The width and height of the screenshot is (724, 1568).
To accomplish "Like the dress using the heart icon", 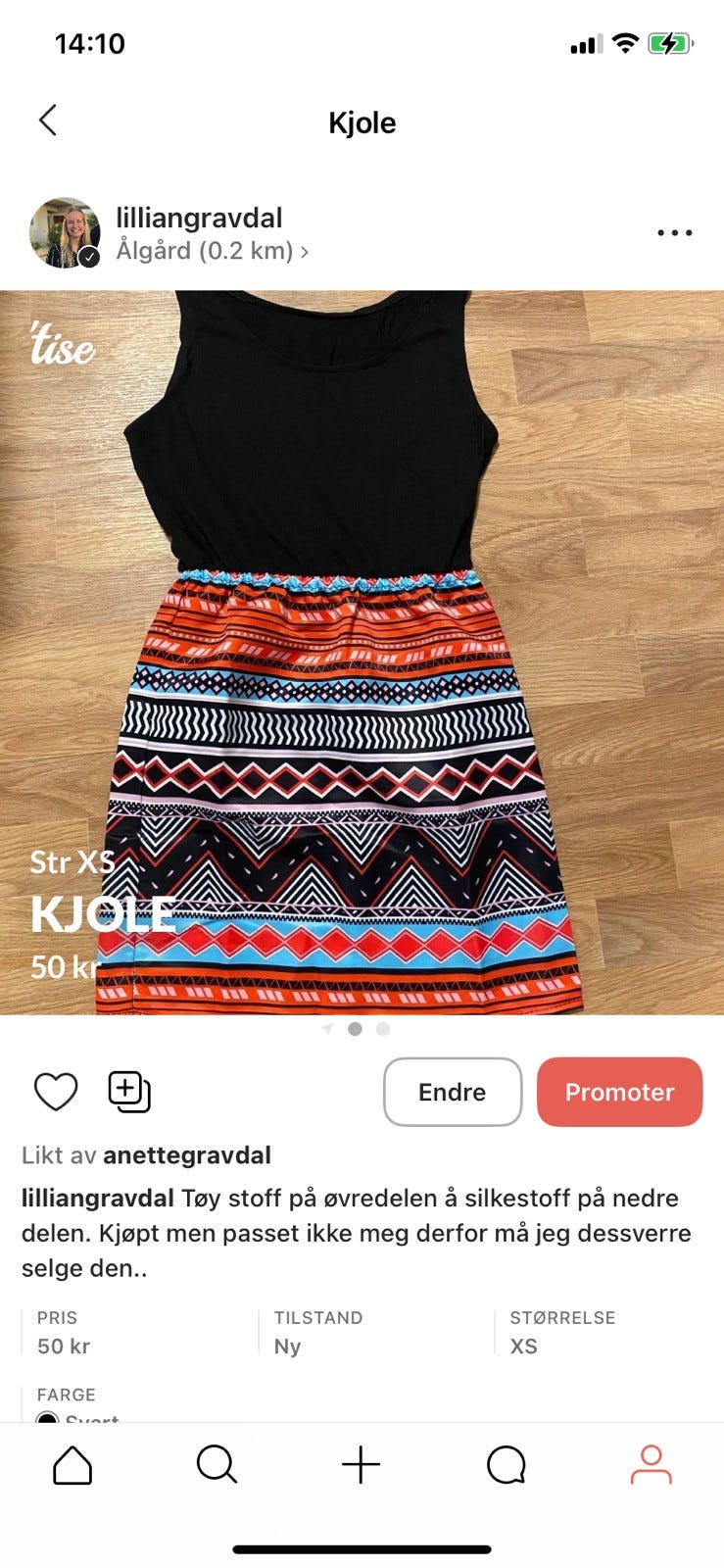I will pyautogui.click(x=55, y=1091).
